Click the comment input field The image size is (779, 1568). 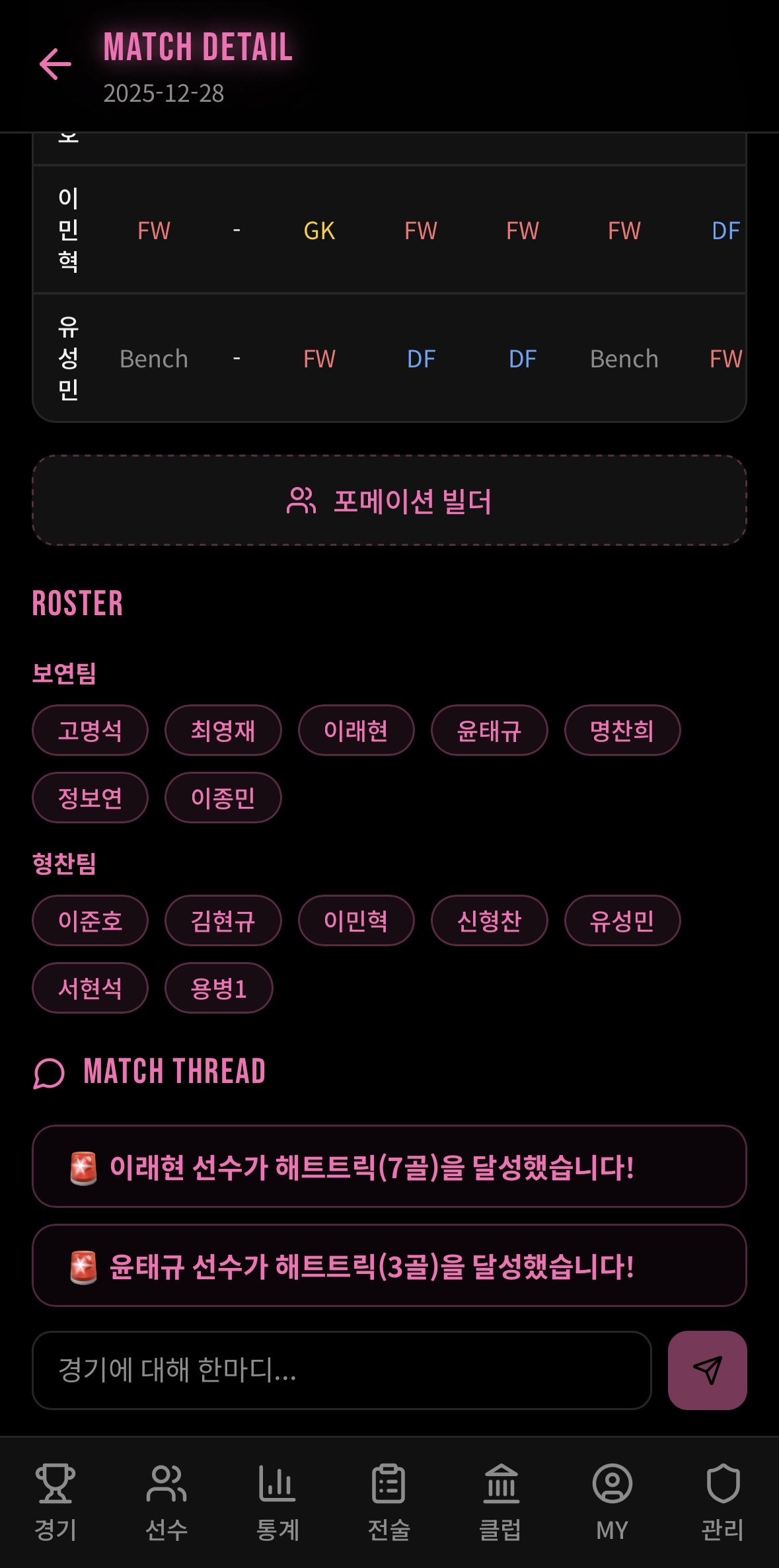[x=344, y=1371]
